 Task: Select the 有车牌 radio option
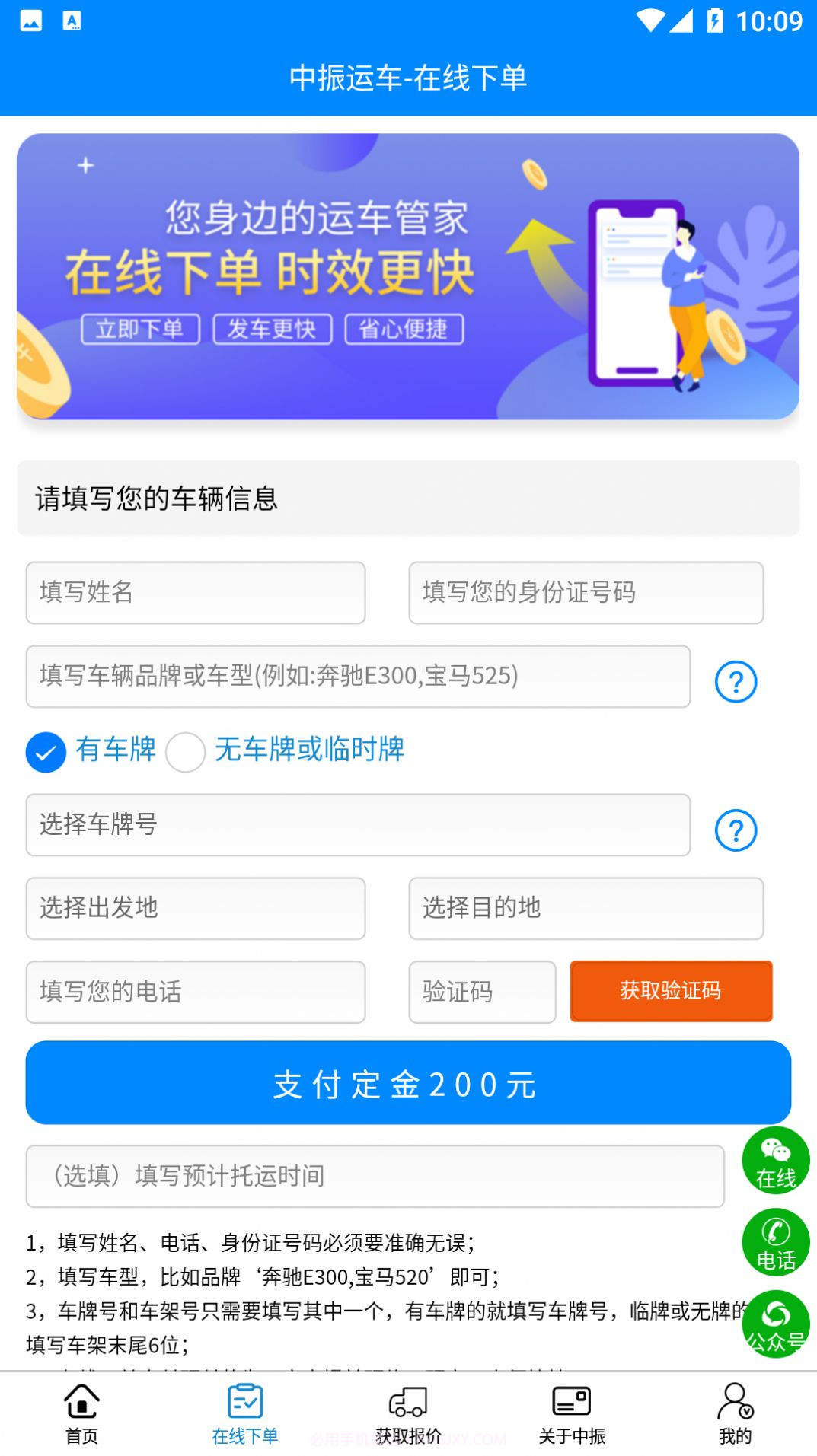(46, 752)
